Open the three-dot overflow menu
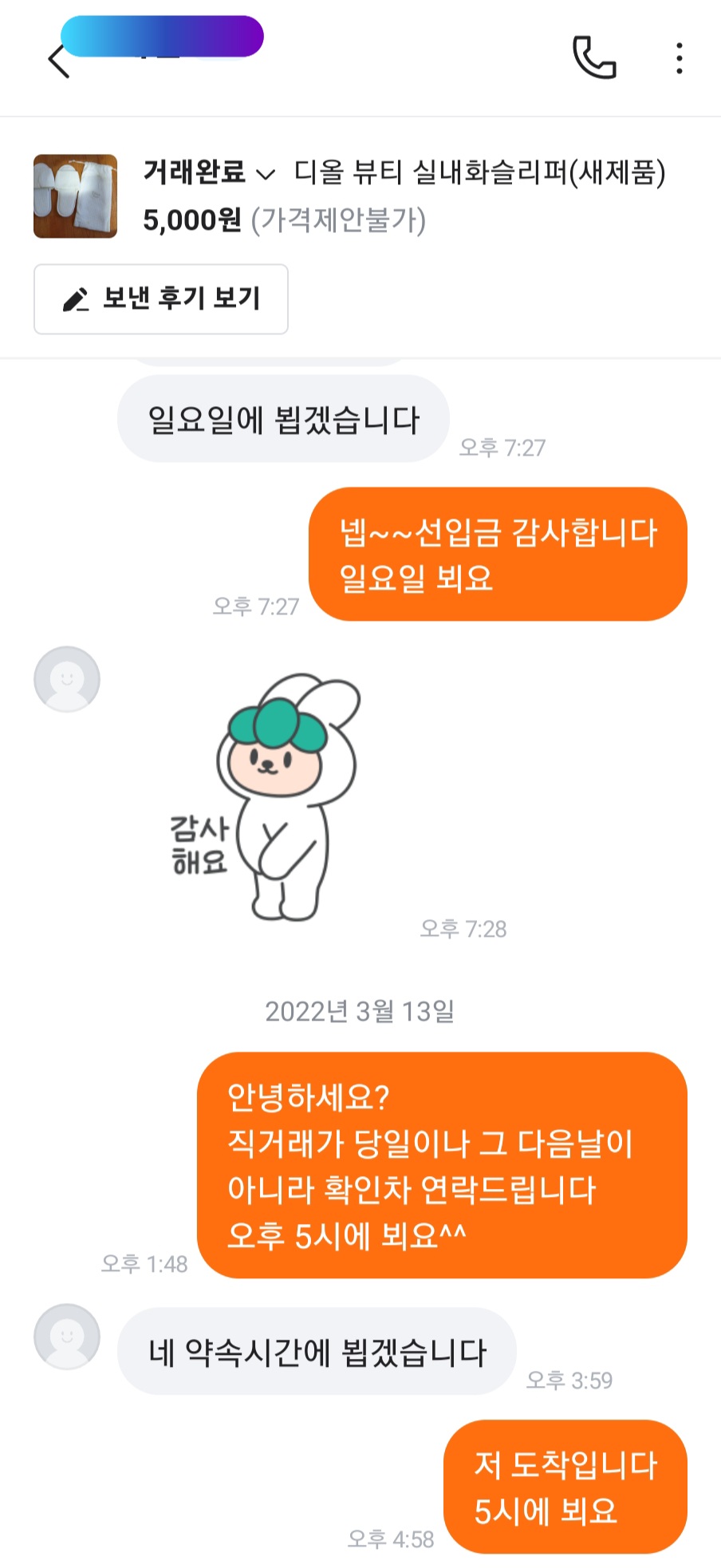 pos(679,58)
